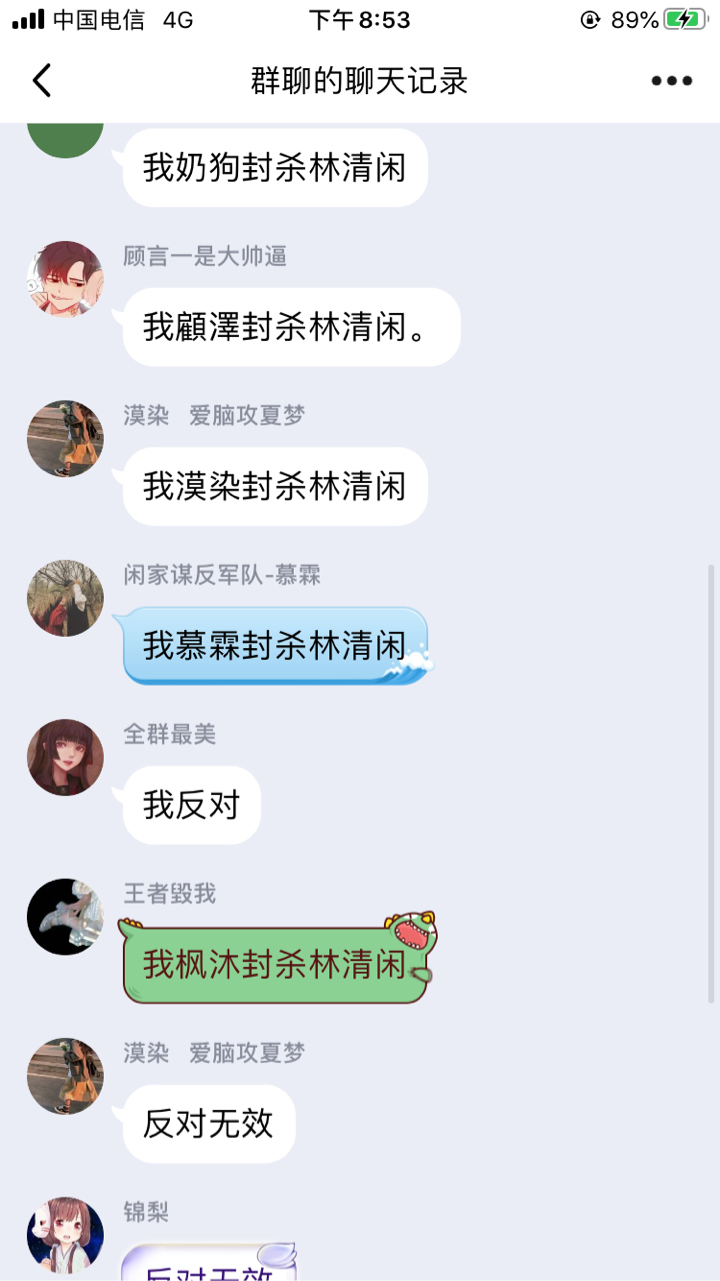Open the three-dot more options menu
This screenshot has width=720, height=1281.
[x=672, y=81]
